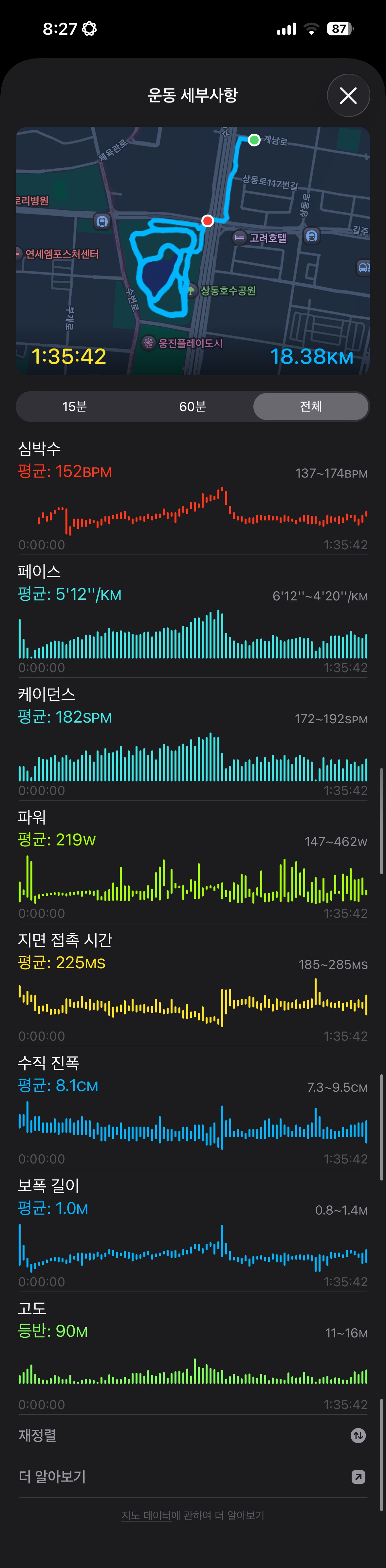Viewport: 386px width, 1568px height.
Task: Switch to the 15분 segment
Action: (74, 406)
